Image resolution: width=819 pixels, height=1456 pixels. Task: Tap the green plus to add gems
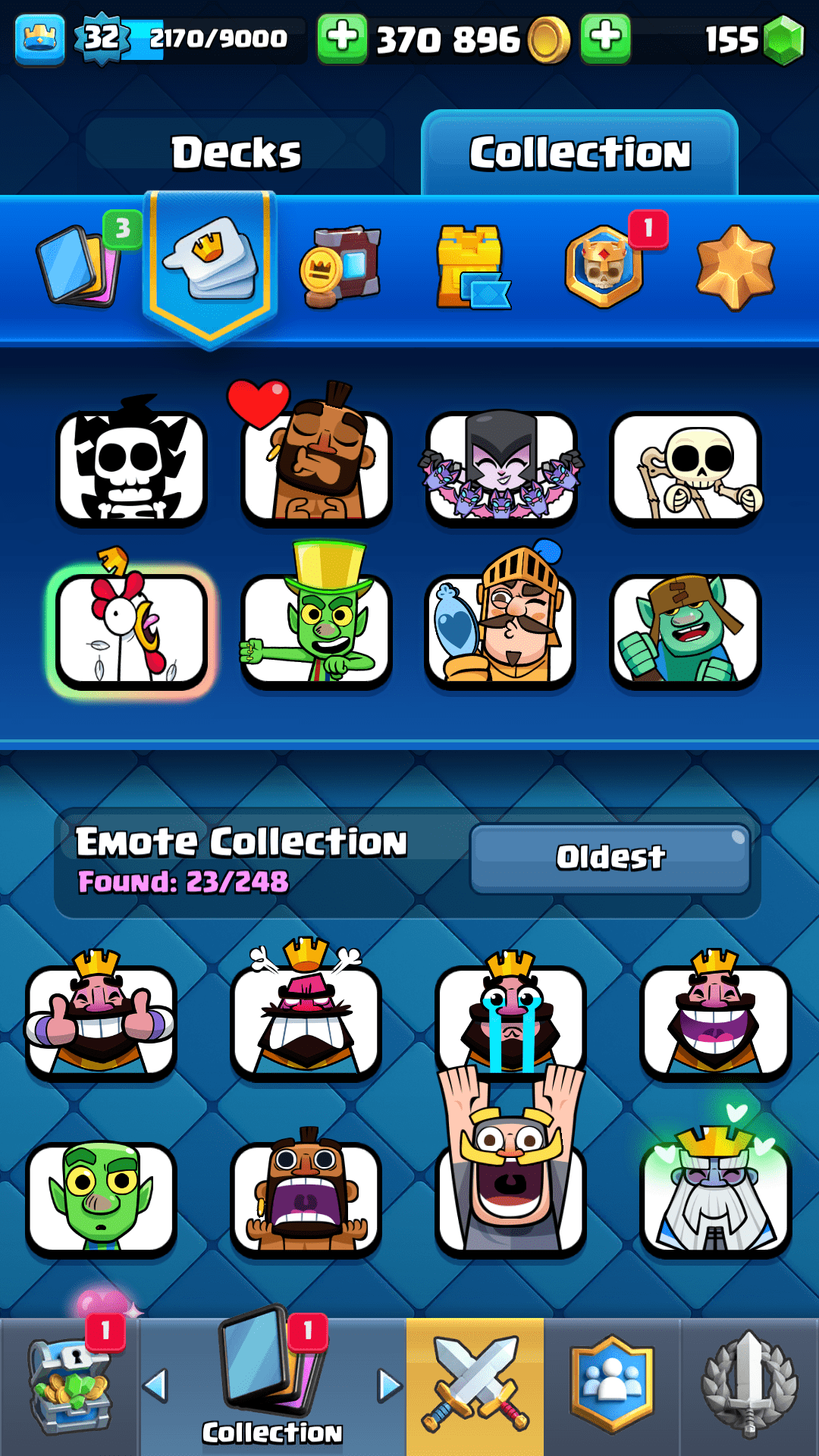(605, 37)
